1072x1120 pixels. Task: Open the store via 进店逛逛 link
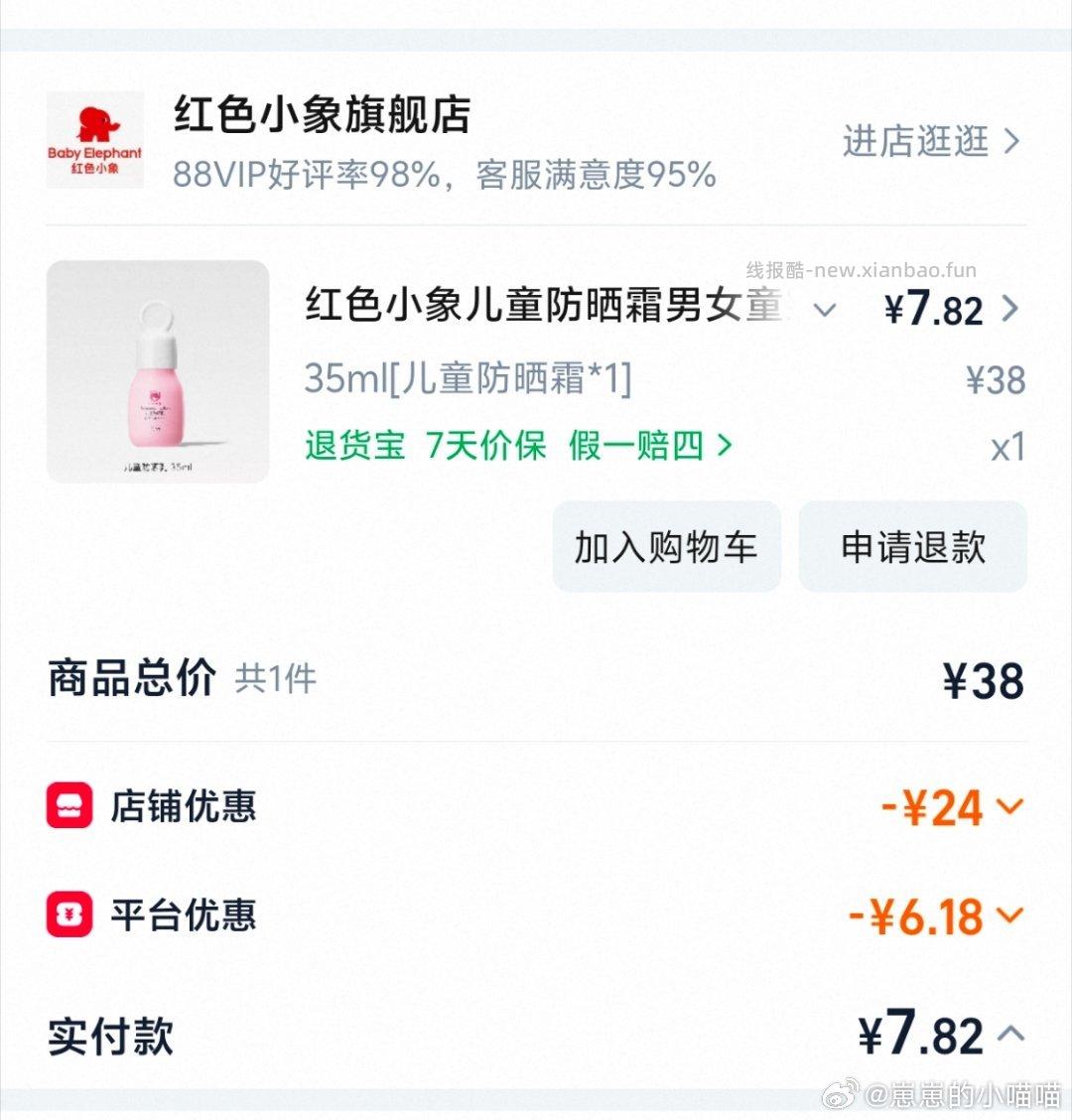click(915, 142)
